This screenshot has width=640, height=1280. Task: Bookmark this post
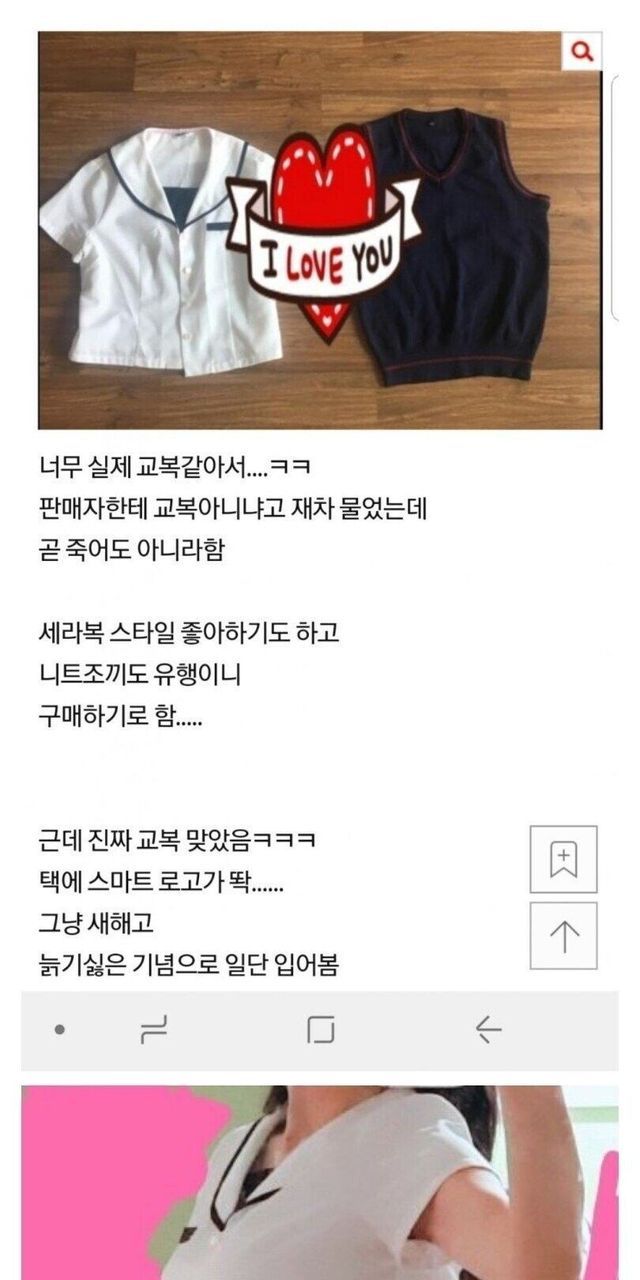563,858
